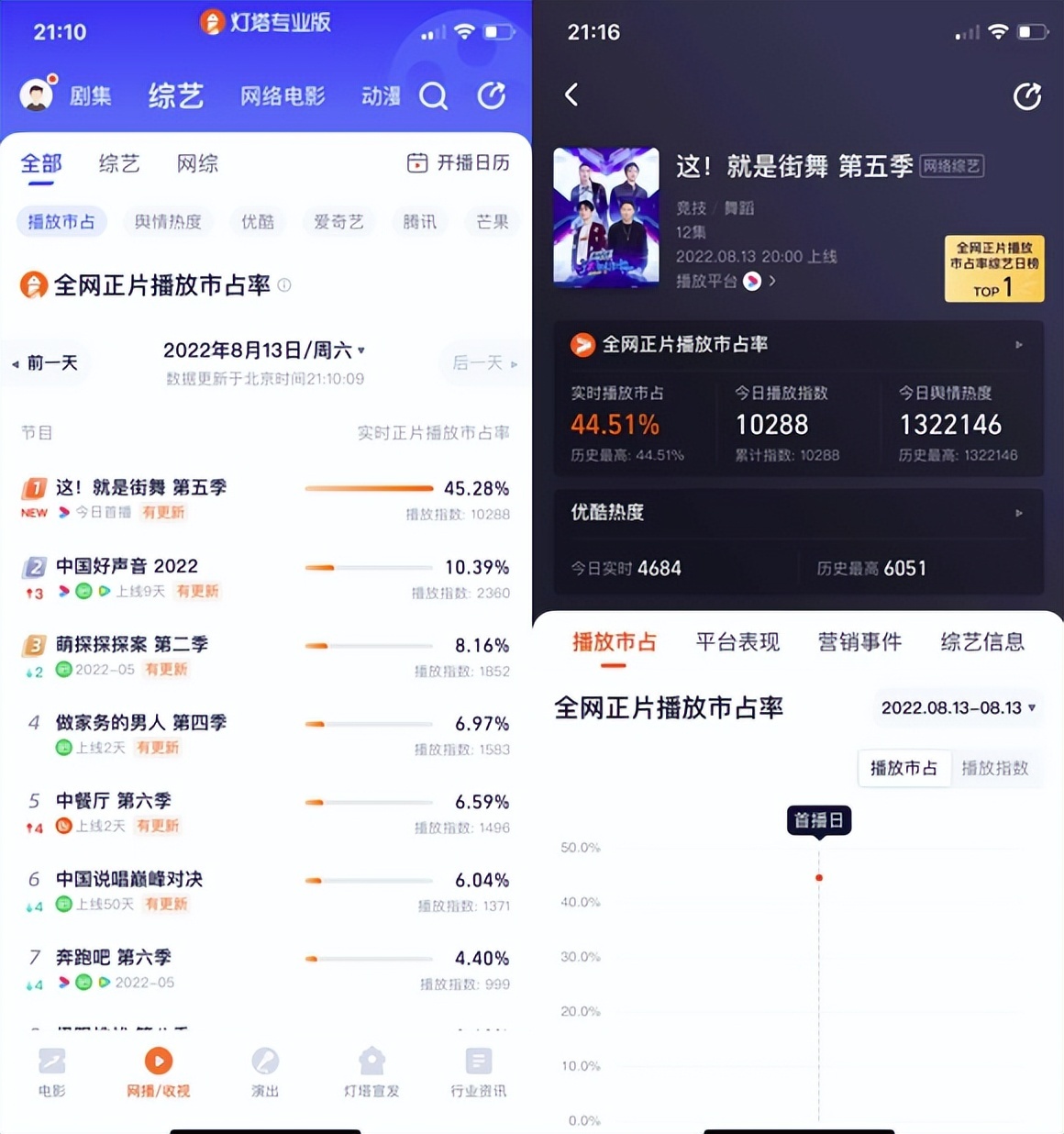The image size is (1064, 1134).
Task: Switch the chart to 播放指数
Action: click(994, 768)
